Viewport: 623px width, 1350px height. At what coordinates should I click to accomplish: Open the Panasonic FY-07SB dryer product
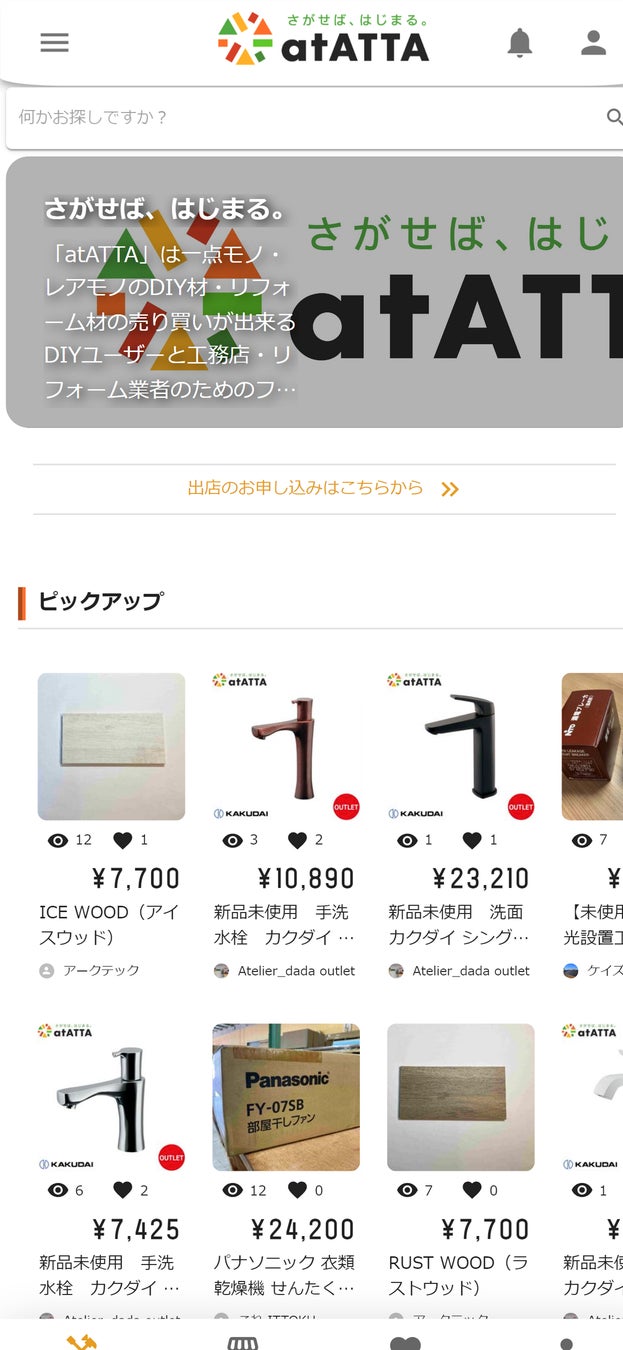pos(286,1170)
